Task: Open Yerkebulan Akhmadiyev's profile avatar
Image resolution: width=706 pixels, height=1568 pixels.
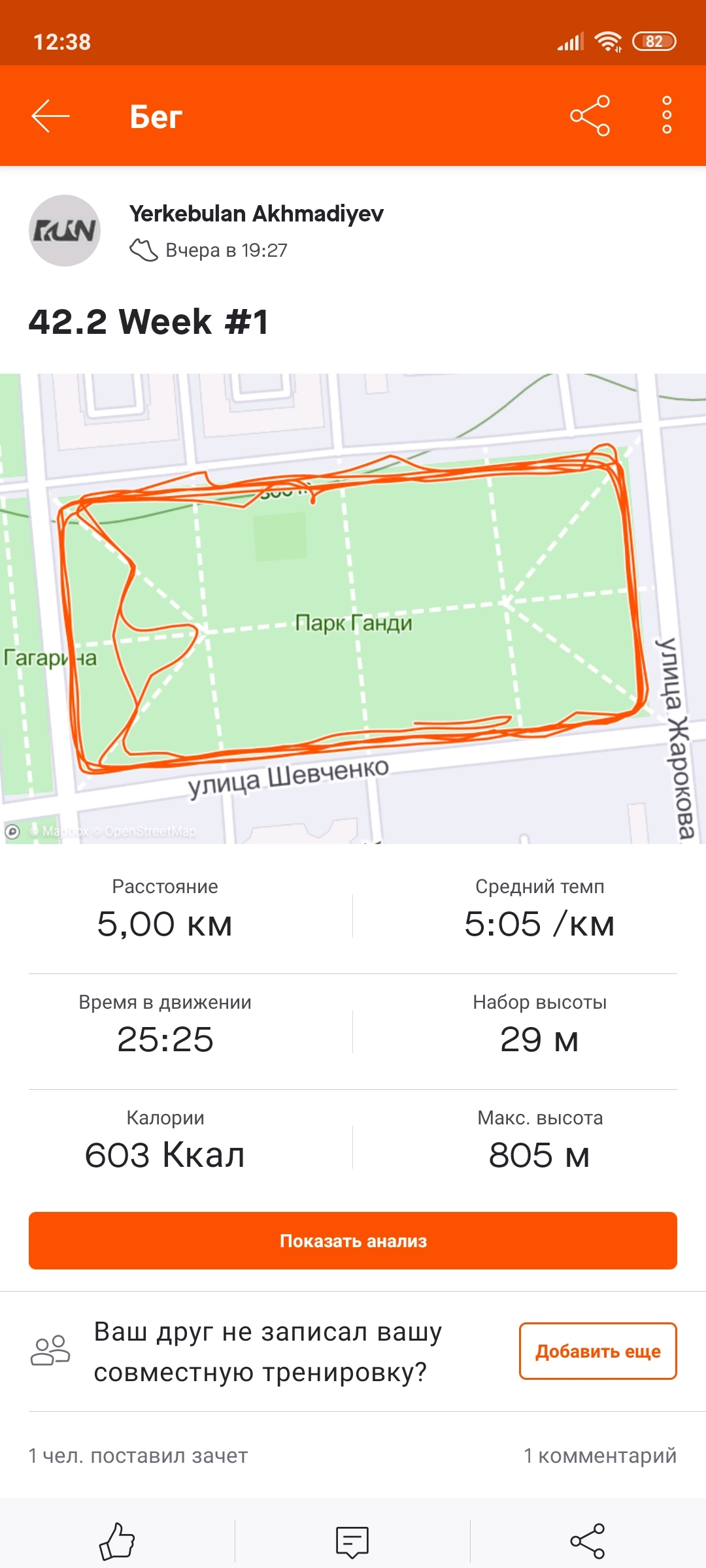Action: coord(65,231)
